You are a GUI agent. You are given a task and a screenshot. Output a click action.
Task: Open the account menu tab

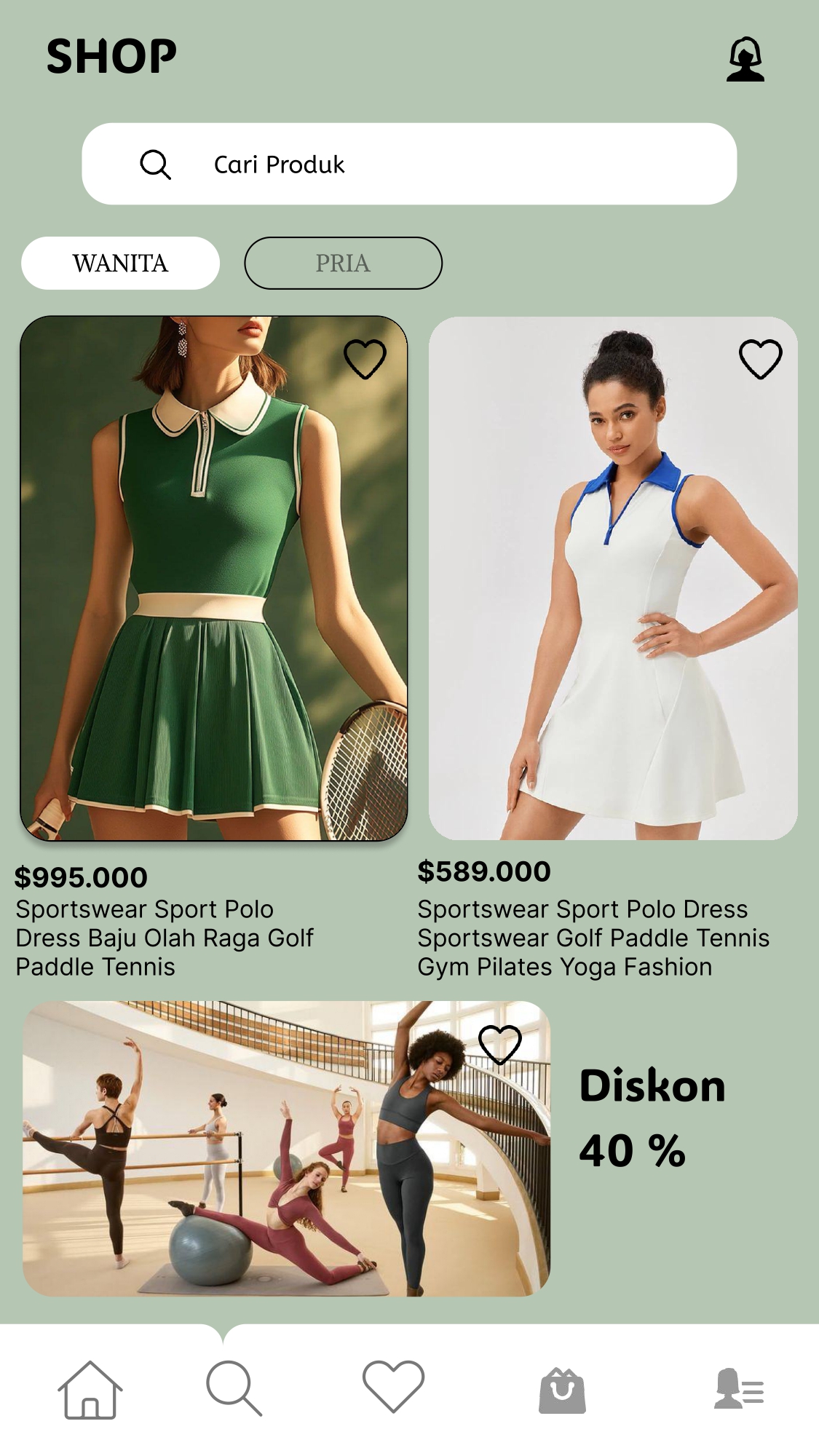pos(738,1389)
